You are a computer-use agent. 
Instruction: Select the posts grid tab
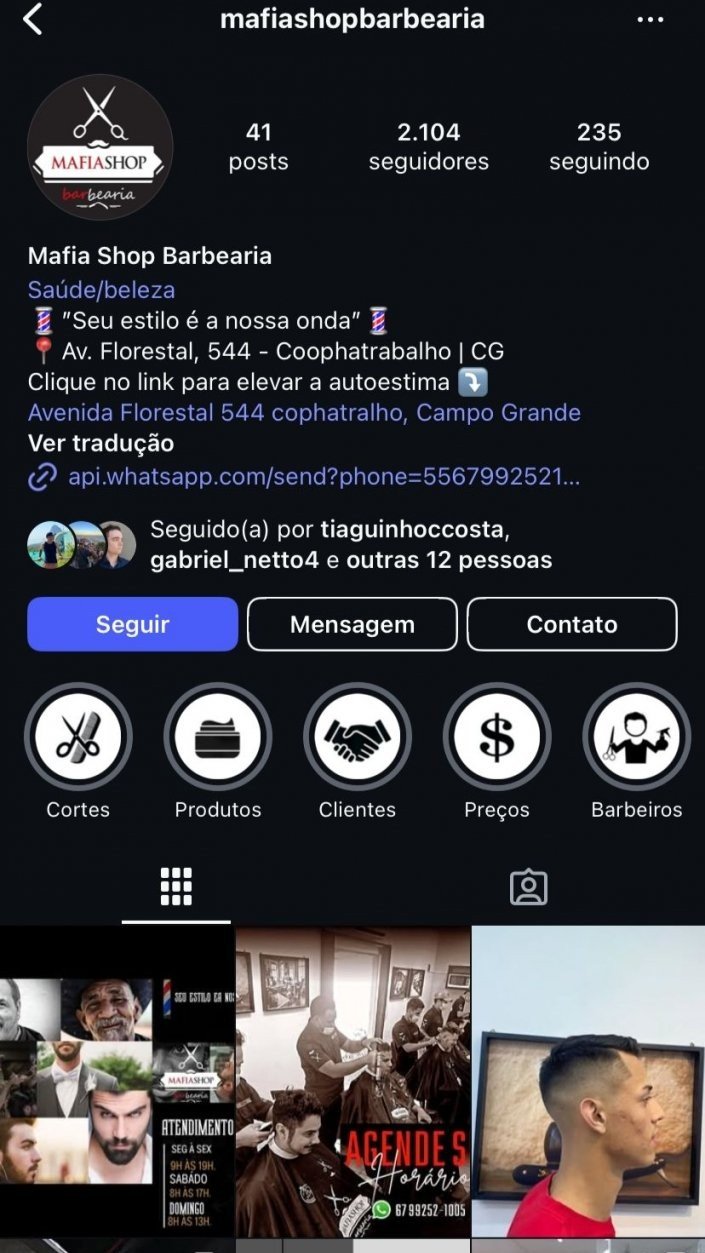[x=176, y=887]
